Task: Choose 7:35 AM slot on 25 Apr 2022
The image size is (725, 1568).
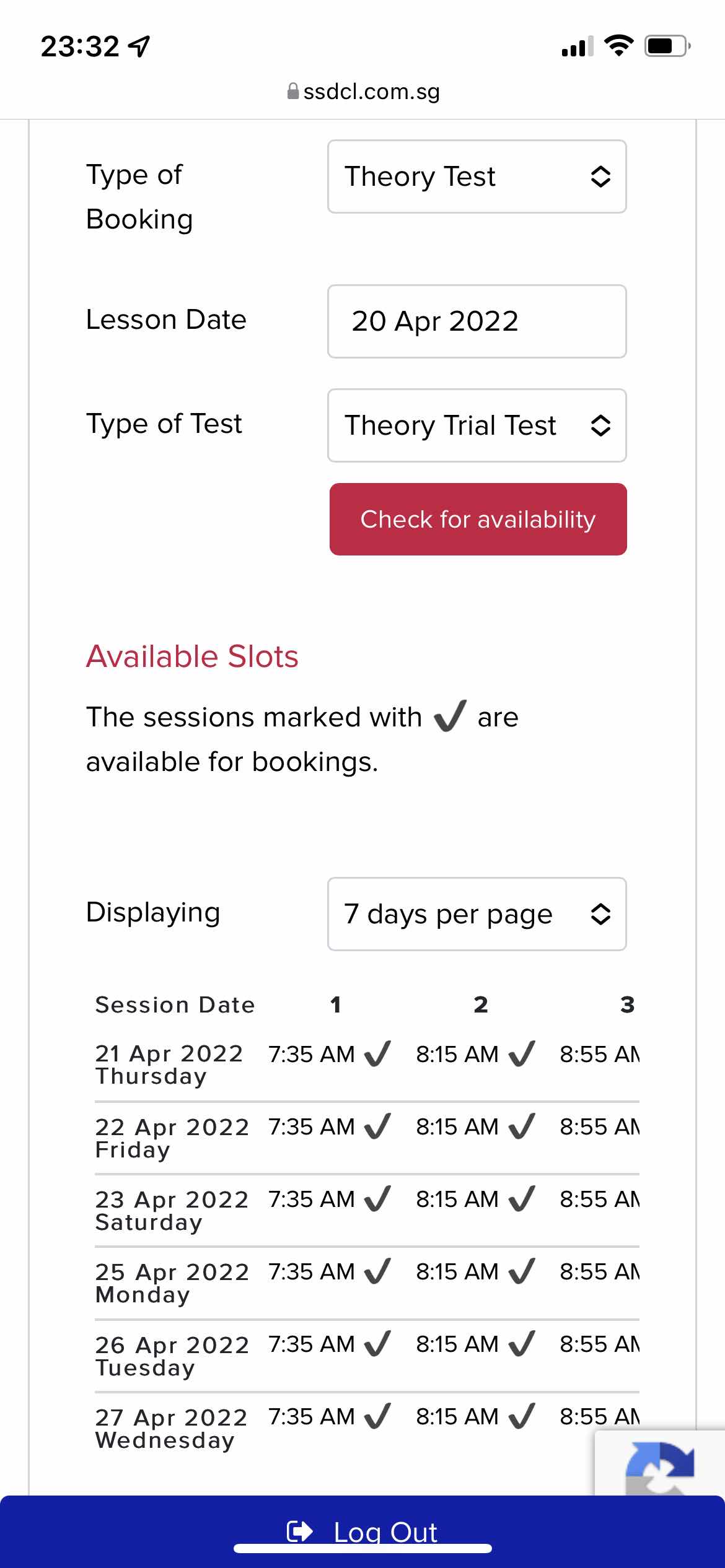Action: point(330,1271)
